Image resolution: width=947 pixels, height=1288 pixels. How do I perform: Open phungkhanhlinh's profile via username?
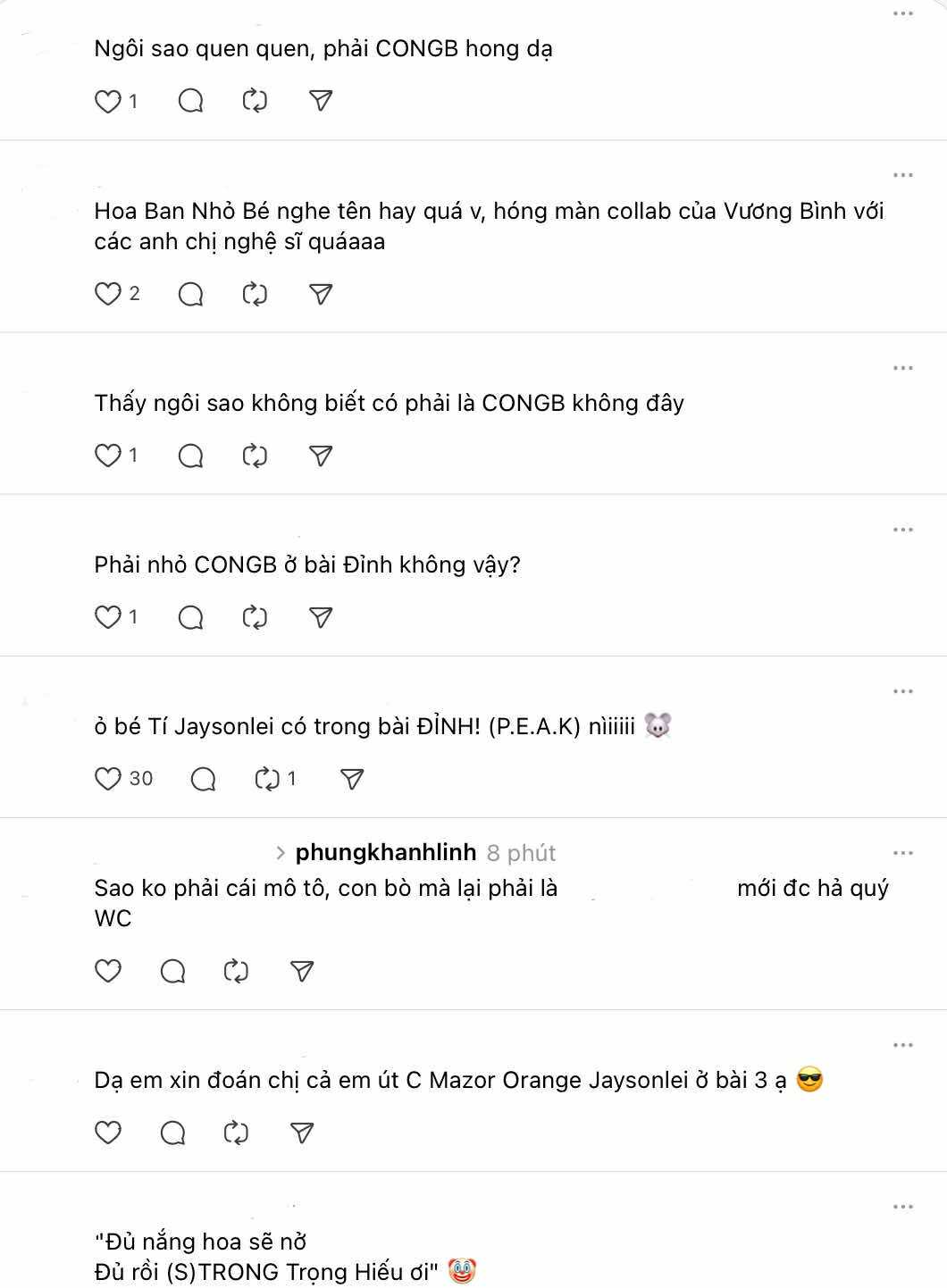click(384, 852)
